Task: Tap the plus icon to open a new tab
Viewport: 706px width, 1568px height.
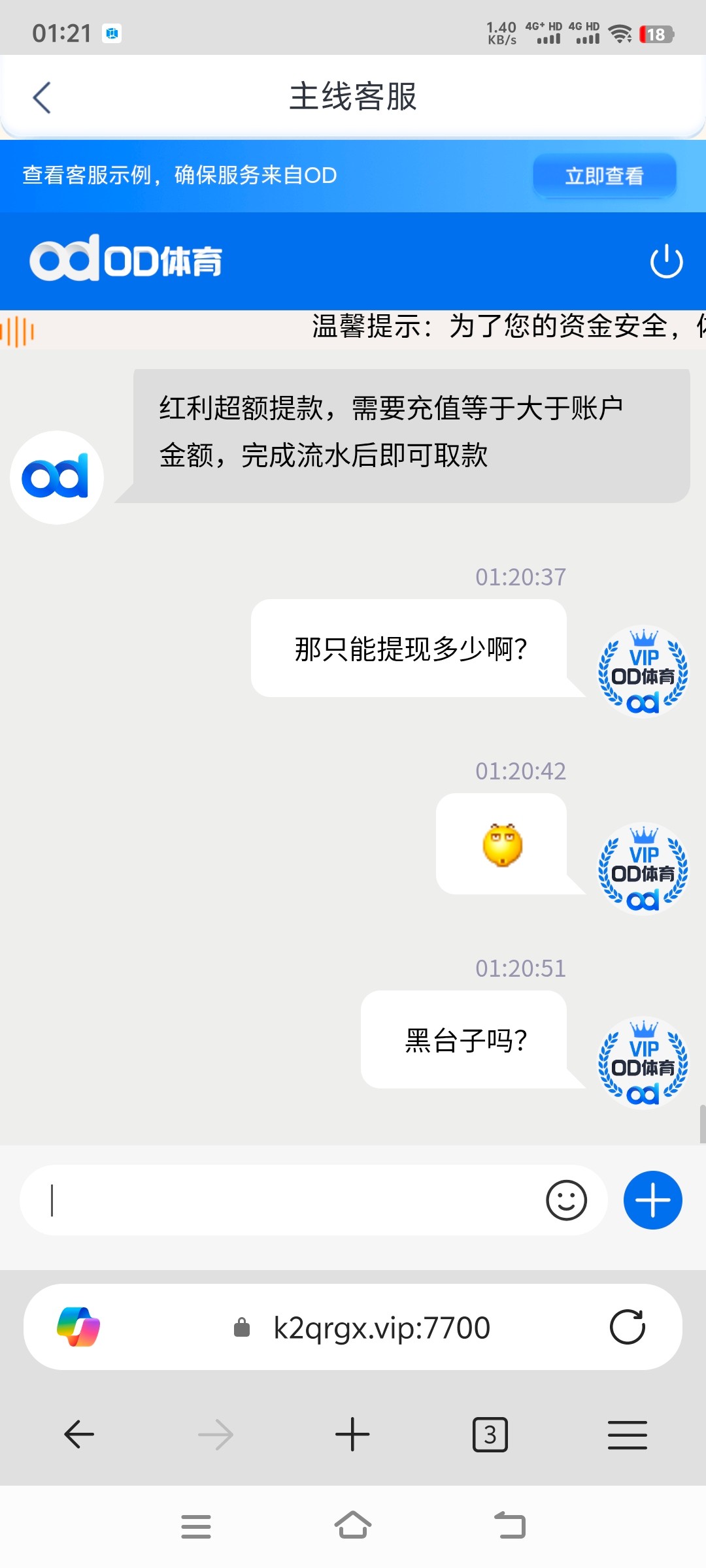Action: click(x=352, y=1435)
